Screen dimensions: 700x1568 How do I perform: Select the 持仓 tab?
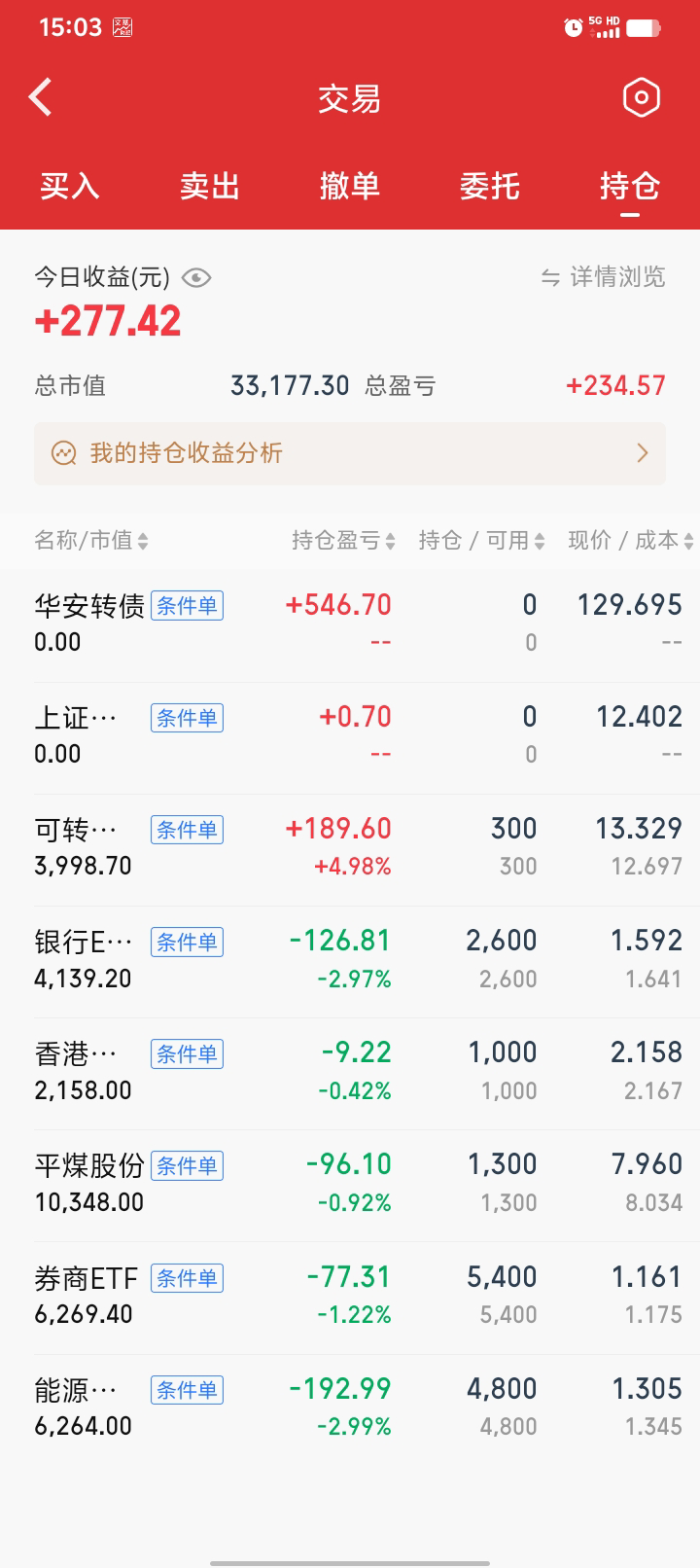click(630, 186)
